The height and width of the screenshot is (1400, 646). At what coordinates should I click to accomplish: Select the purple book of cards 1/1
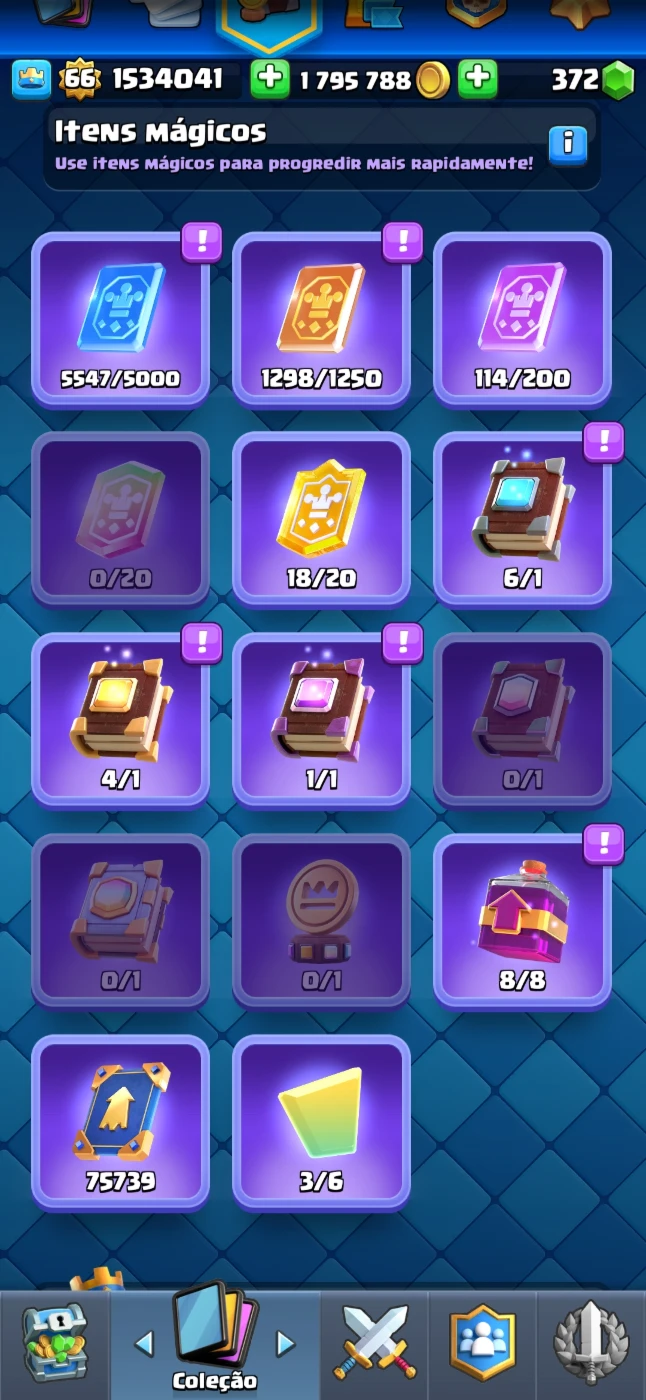click(x=321, y=720)
